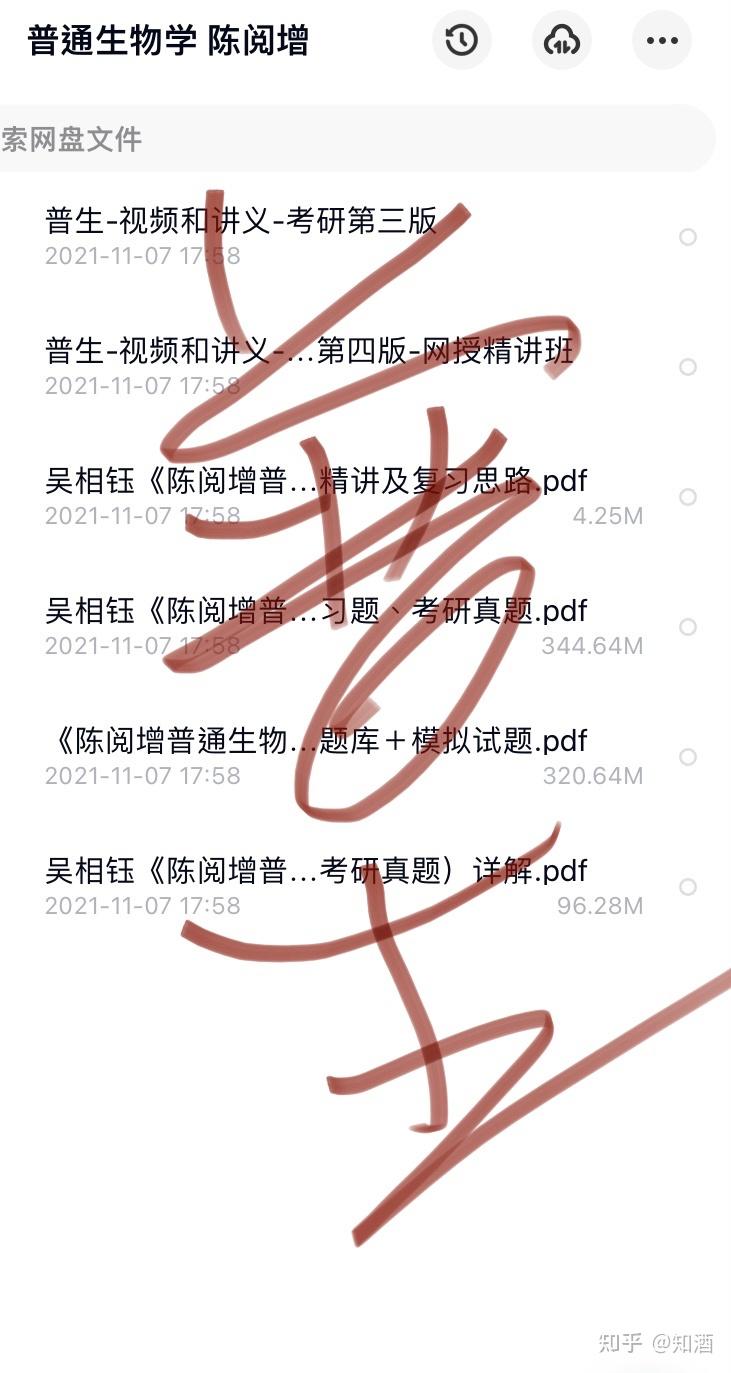731x1373 pixels.
Task: Open the cloud transfer list icon
Action: click(561, 40)
